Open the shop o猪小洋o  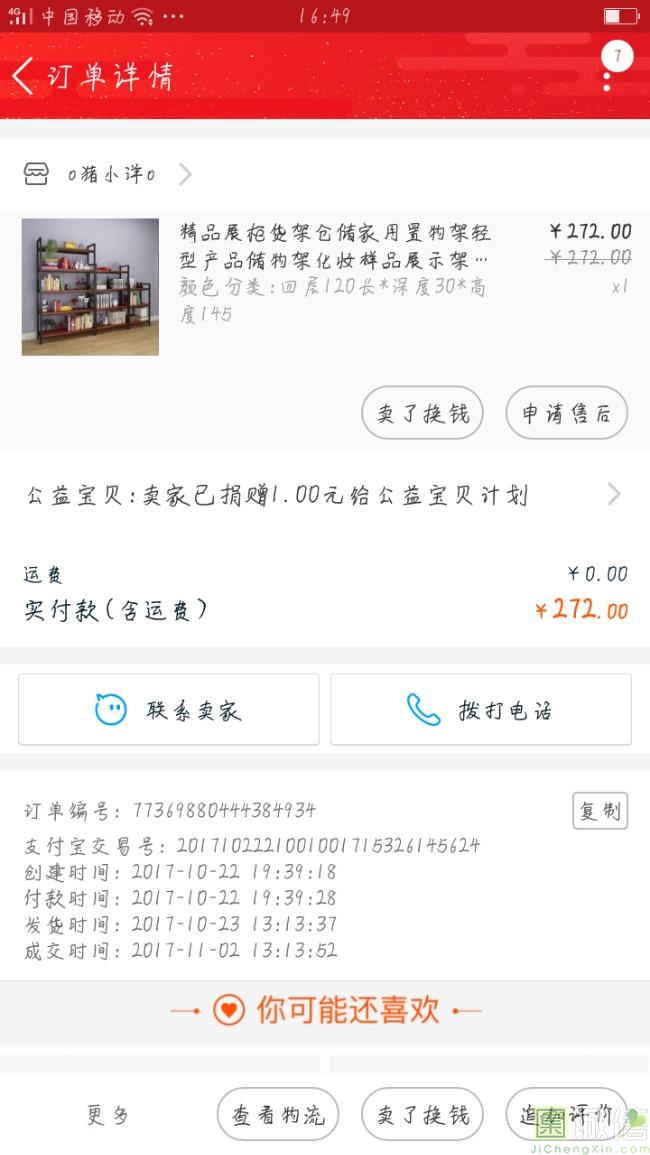click(x=110, y=175)
